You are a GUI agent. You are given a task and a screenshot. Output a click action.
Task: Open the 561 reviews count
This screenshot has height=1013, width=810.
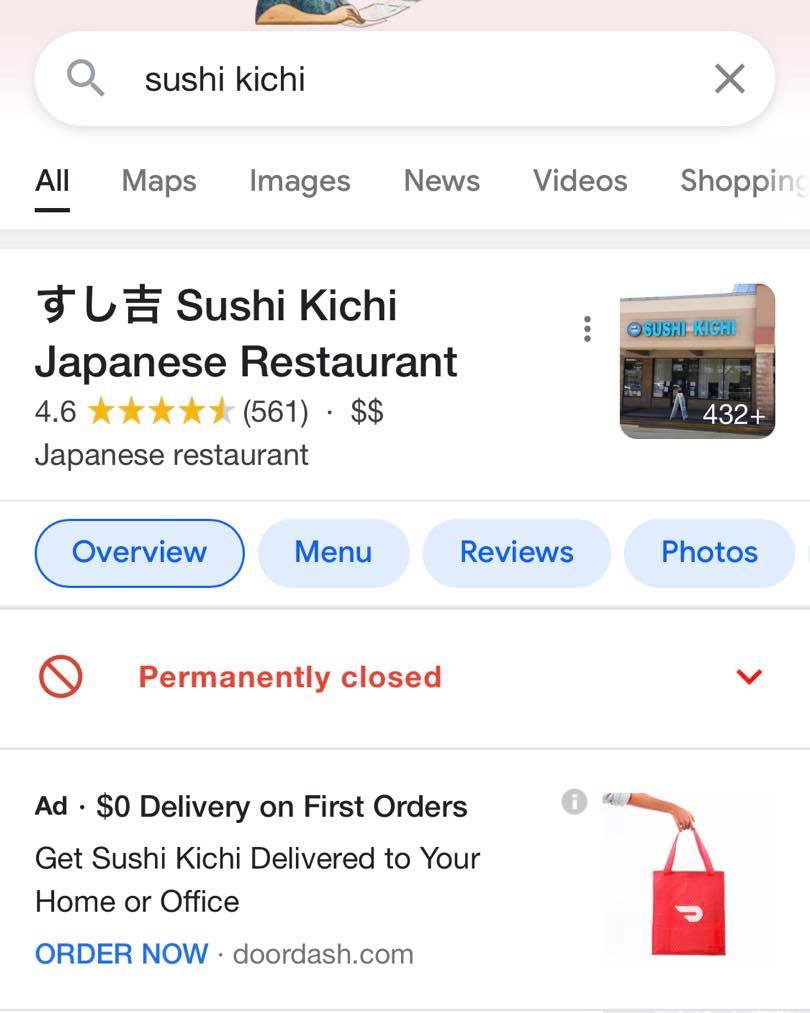(x=275, y=411)
